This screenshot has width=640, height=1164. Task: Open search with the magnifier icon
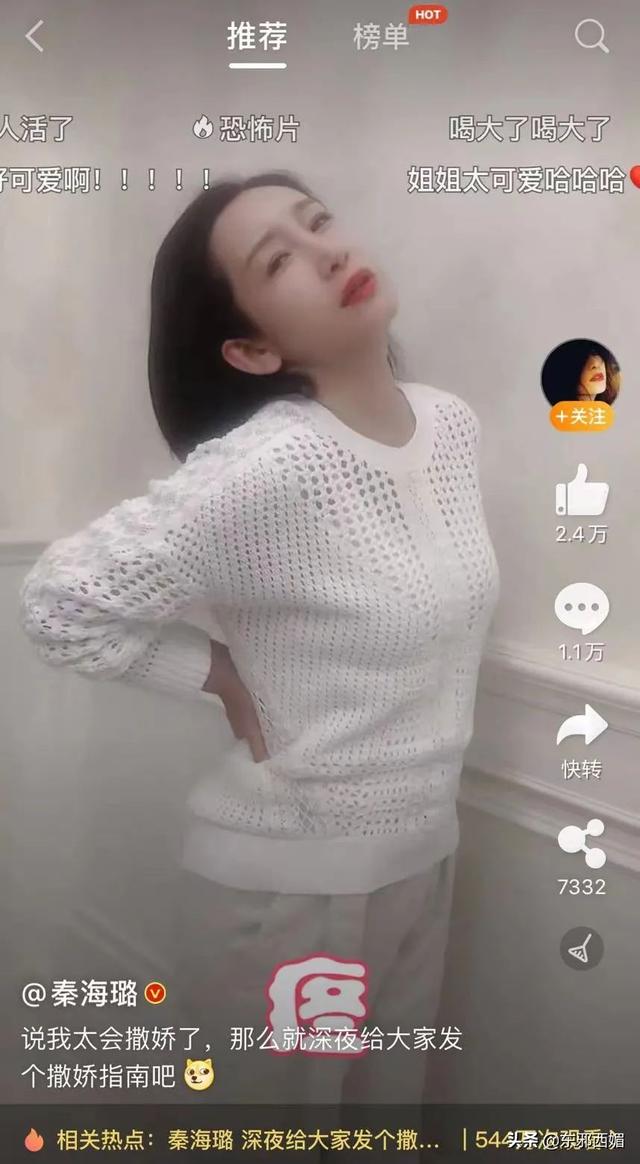coord(591,36)
